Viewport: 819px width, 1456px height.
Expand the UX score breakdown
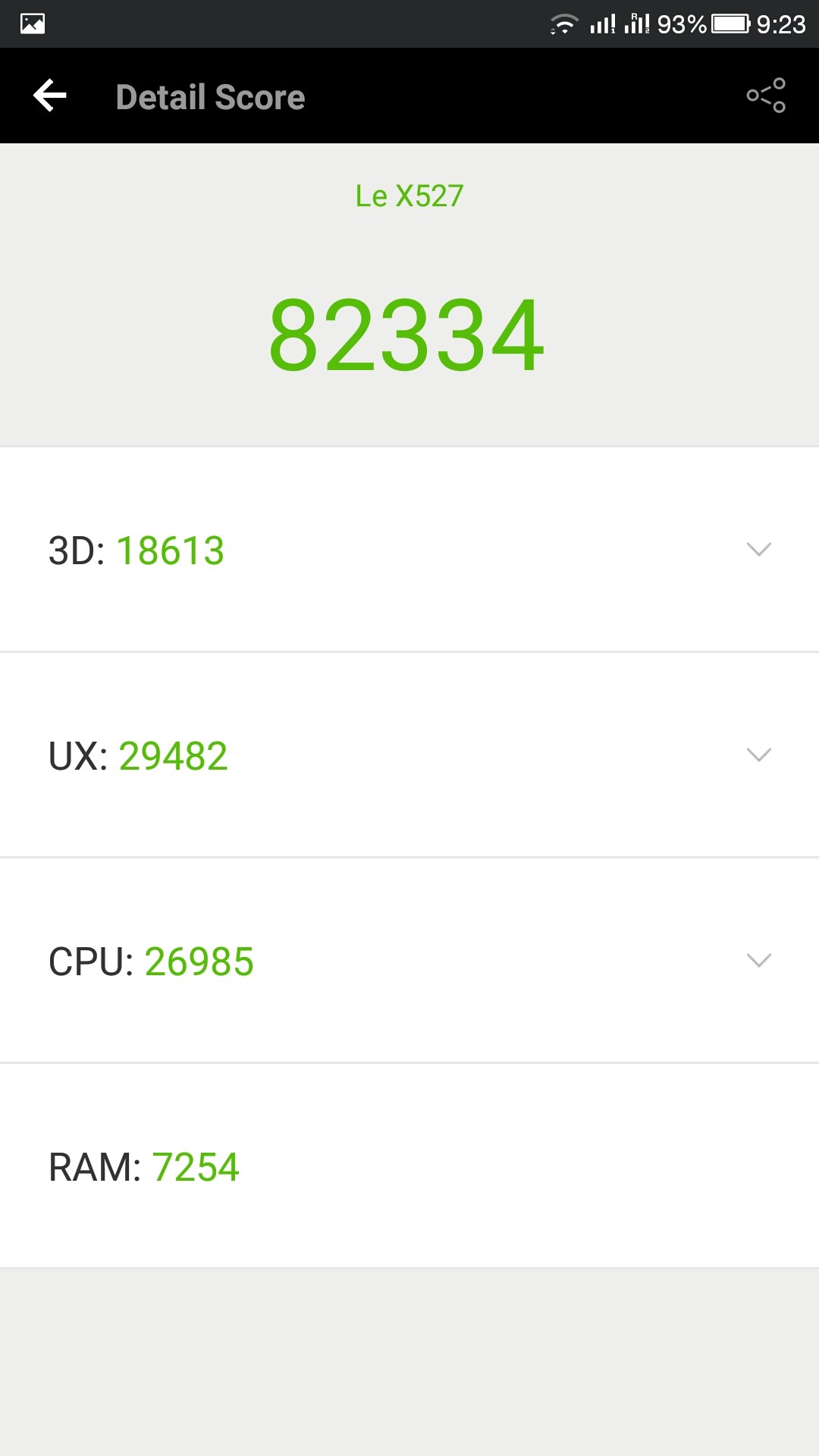click(x=758, y=755)
